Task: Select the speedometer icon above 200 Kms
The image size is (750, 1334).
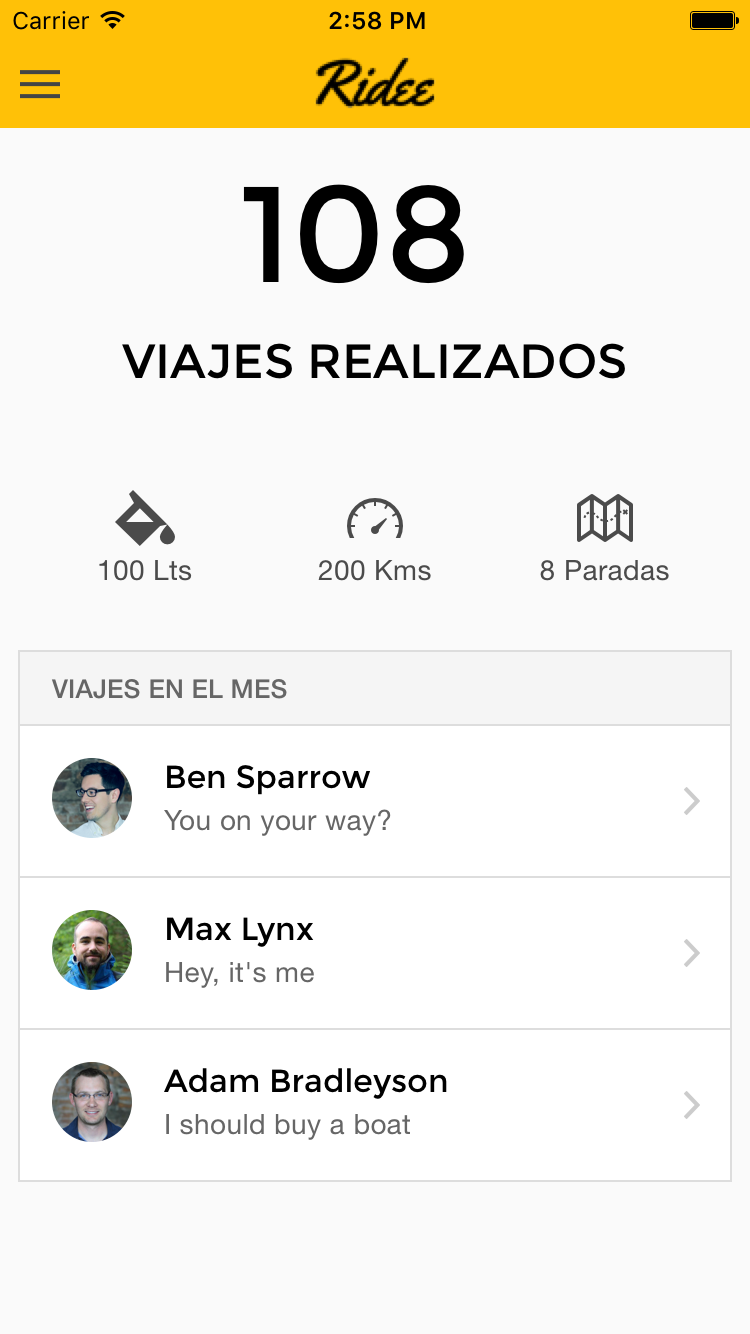Action: coord(375,518)
